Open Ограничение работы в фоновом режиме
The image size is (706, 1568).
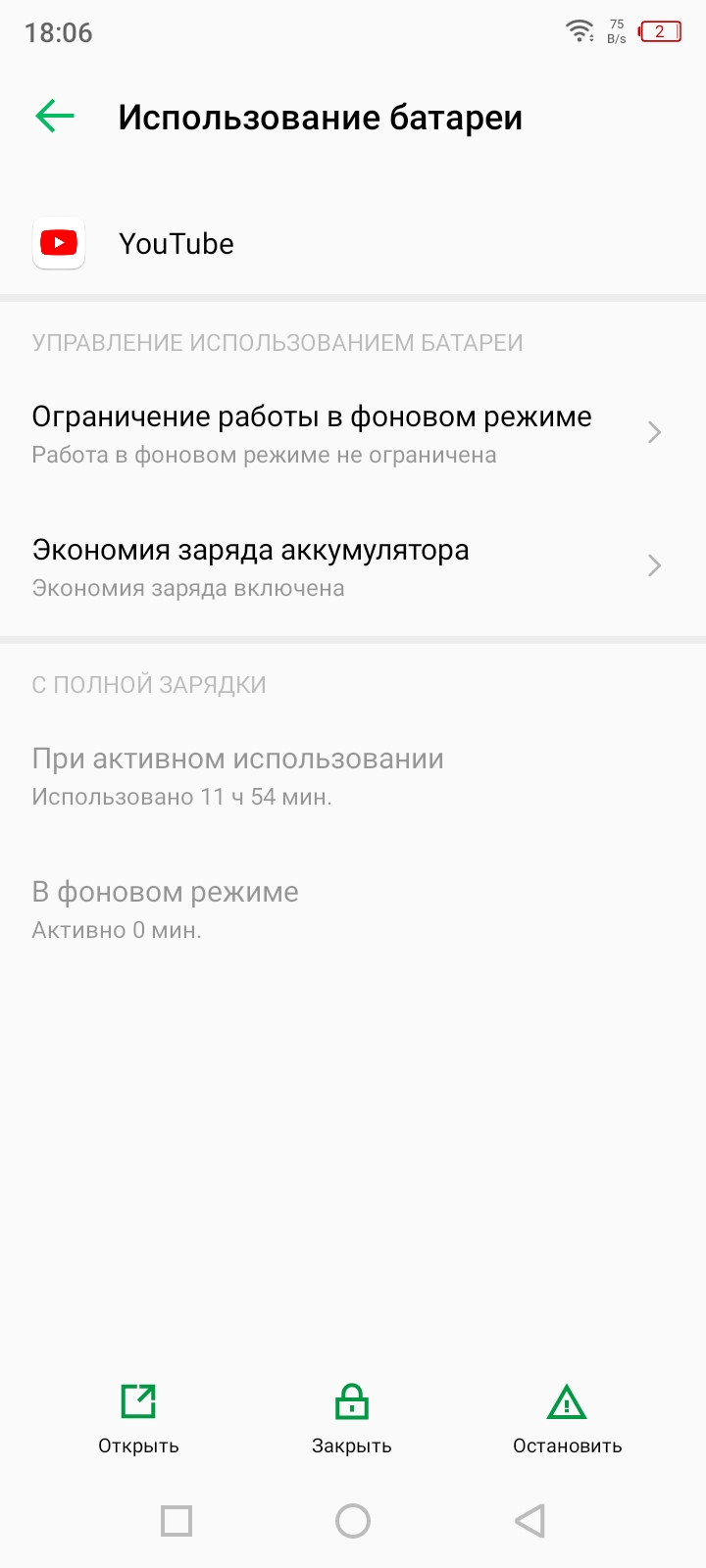pyautogui.click(x=333, y=433)
